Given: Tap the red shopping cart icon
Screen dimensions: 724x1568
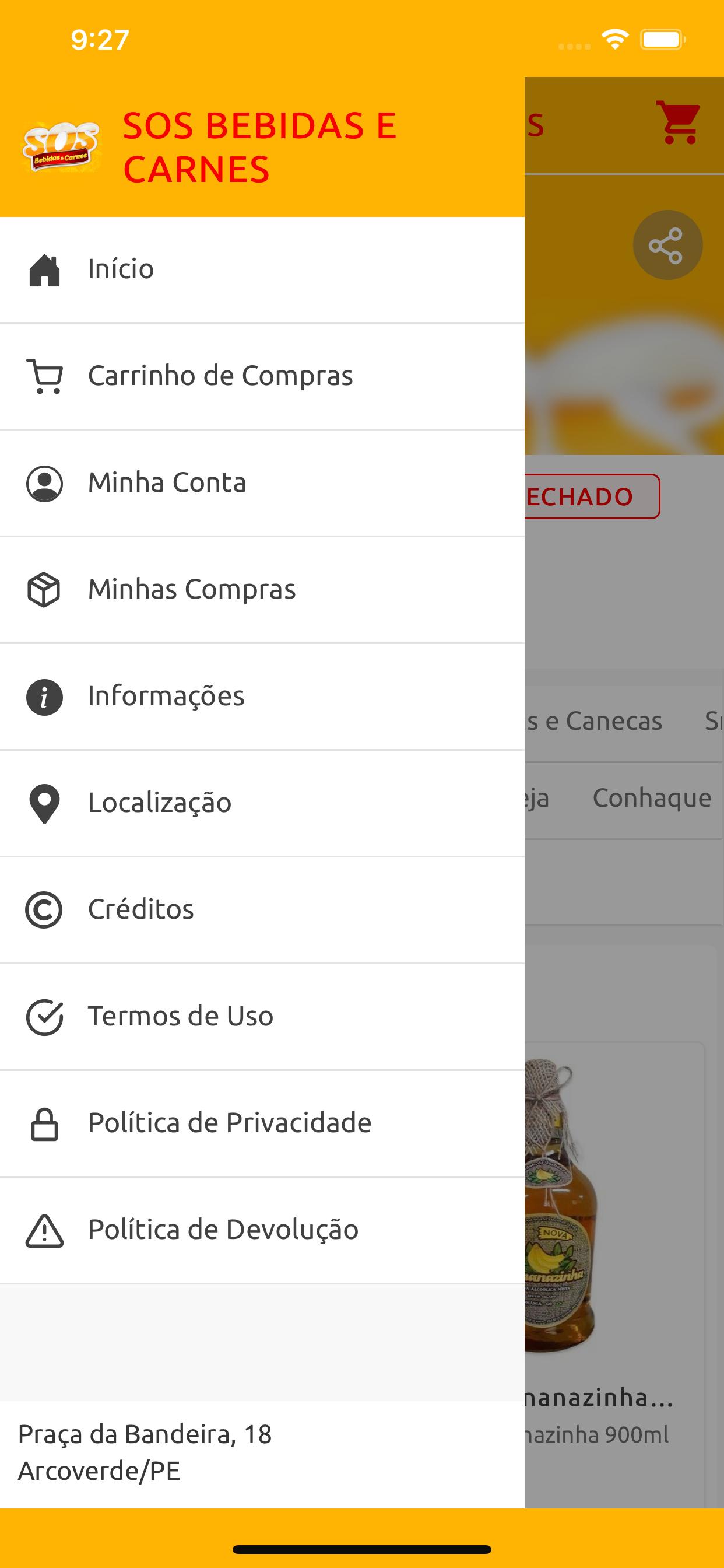Looking at the screenshot, I should coord(679,123).
